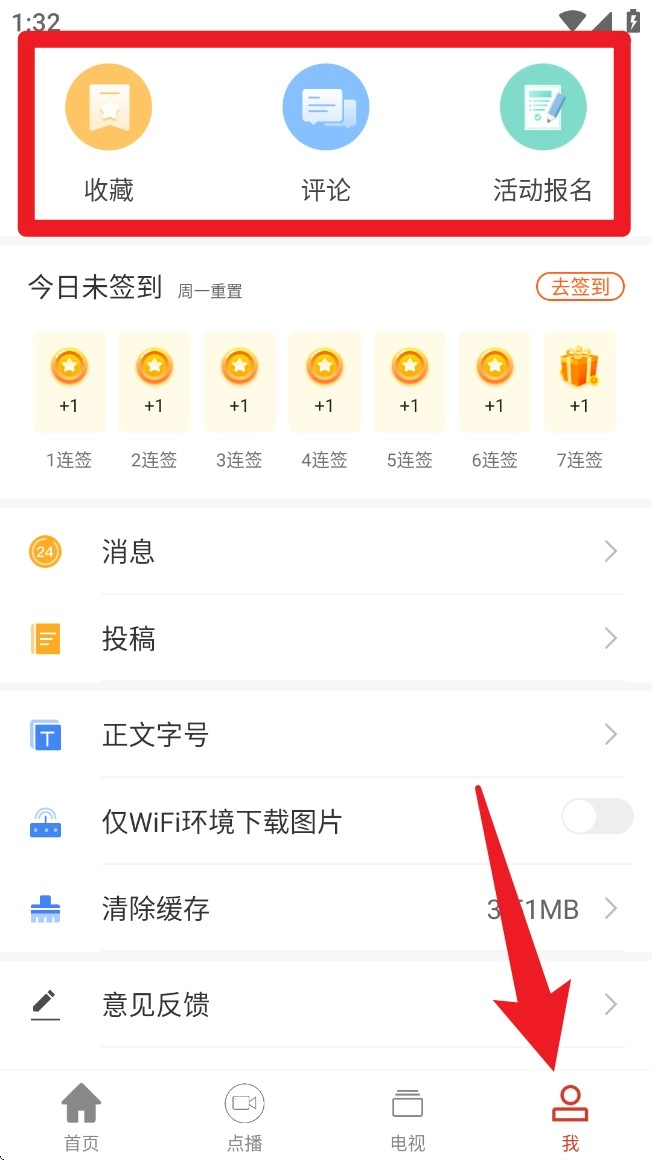Open 正文字号 font size settings
This screenshot has width=652, height=1160.
coord(326,735)
